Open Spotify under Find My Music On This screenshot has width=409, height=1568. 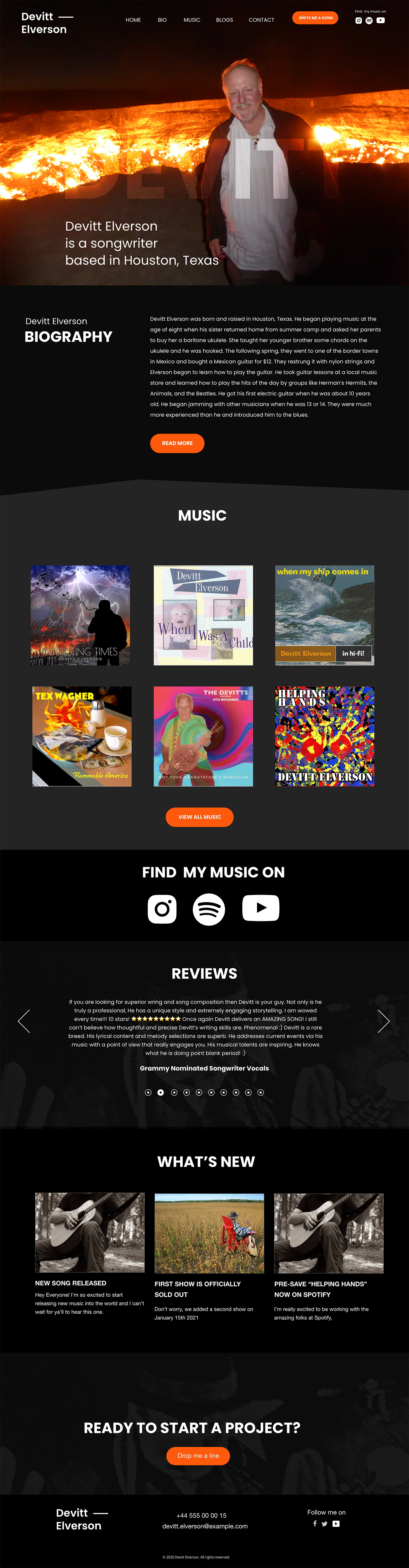pos(209,909)
